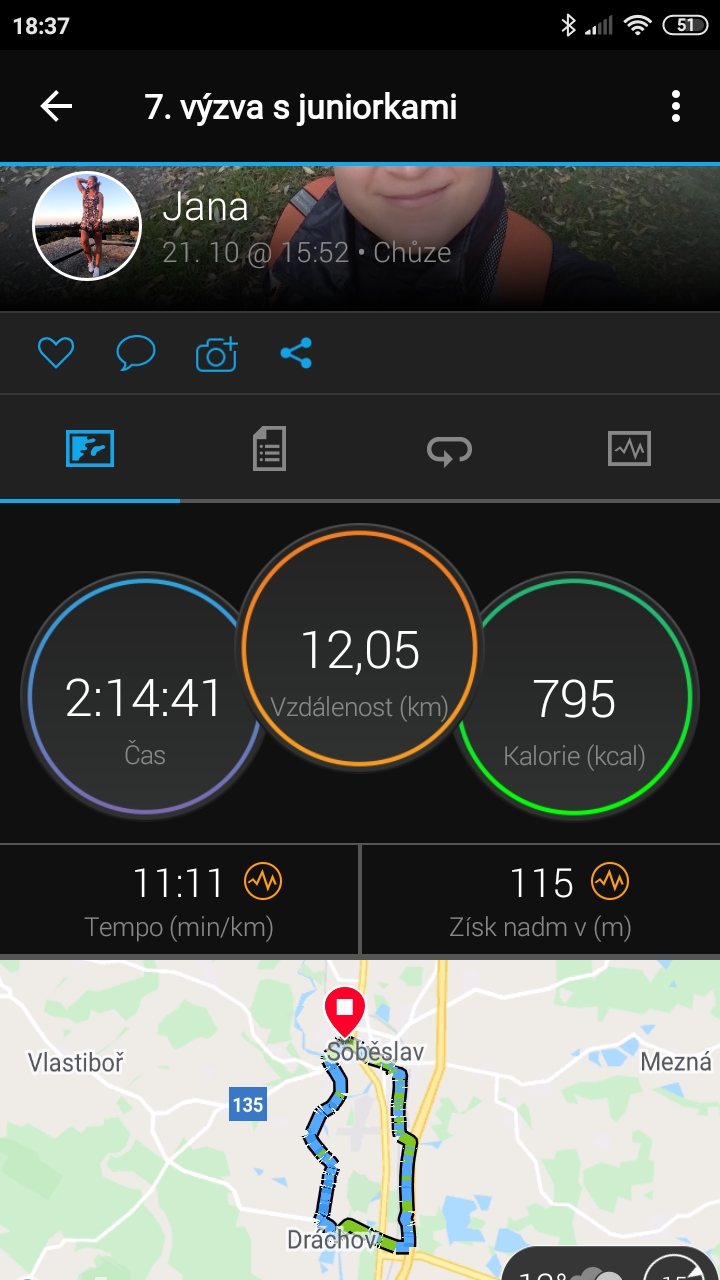Image resolution: width=720 pixels, height=1280 pixels.
Task: Switch to the overview tab
Action: click(x=90, y=448)
